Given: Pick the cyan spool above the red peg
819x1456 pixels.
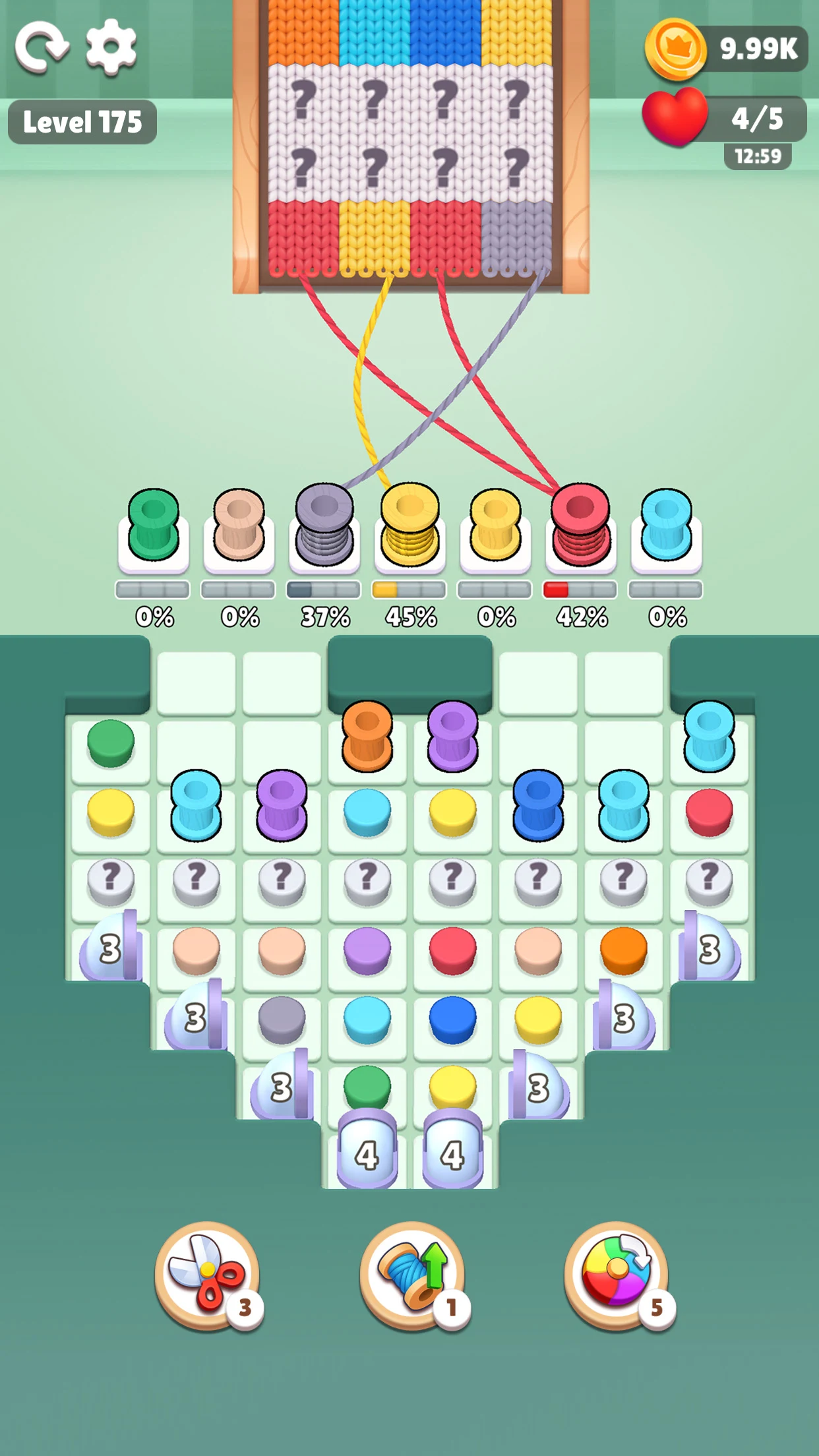Looking at the screenshot, I should tap(709, 735).
